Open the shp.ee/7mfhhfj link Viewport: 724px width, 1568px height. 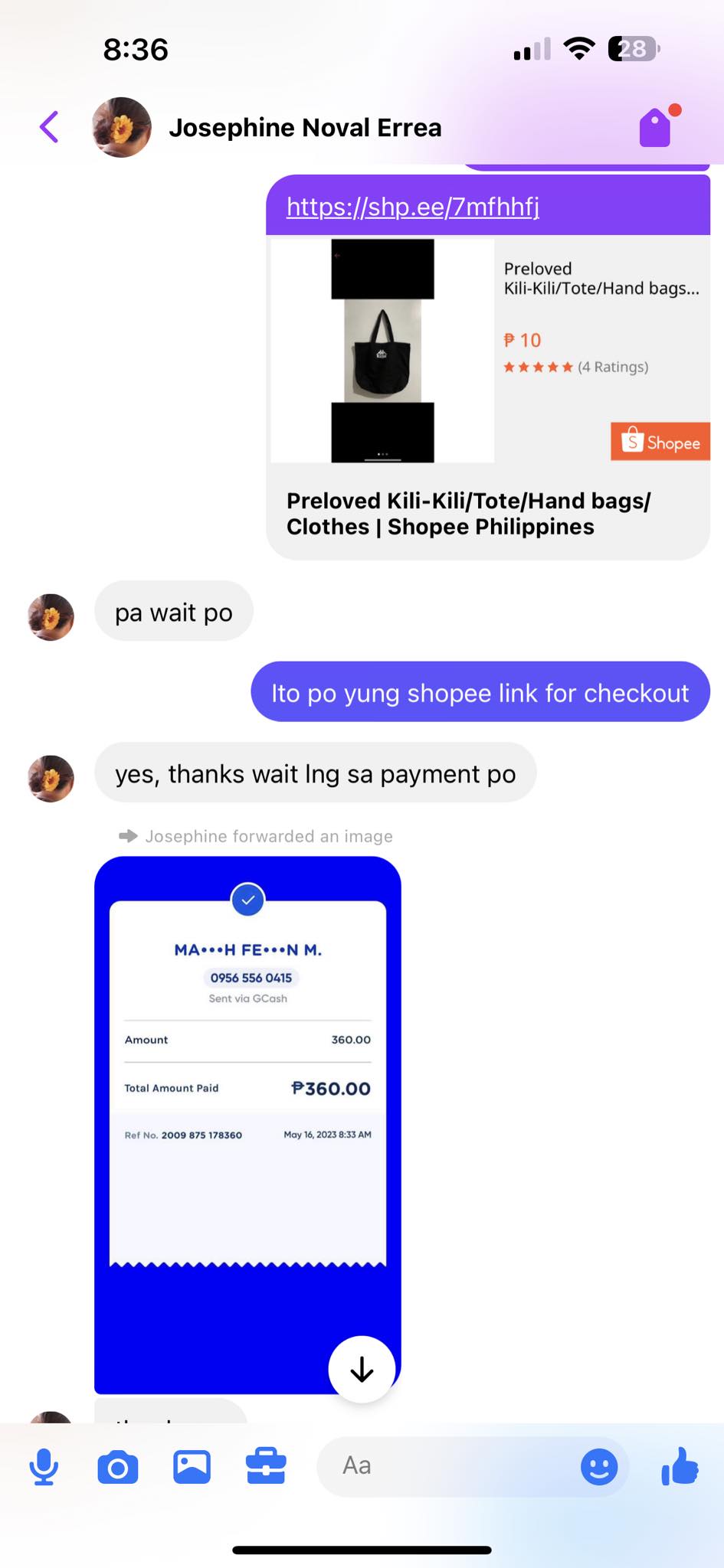pyautogui.click(x=412, y=207)
